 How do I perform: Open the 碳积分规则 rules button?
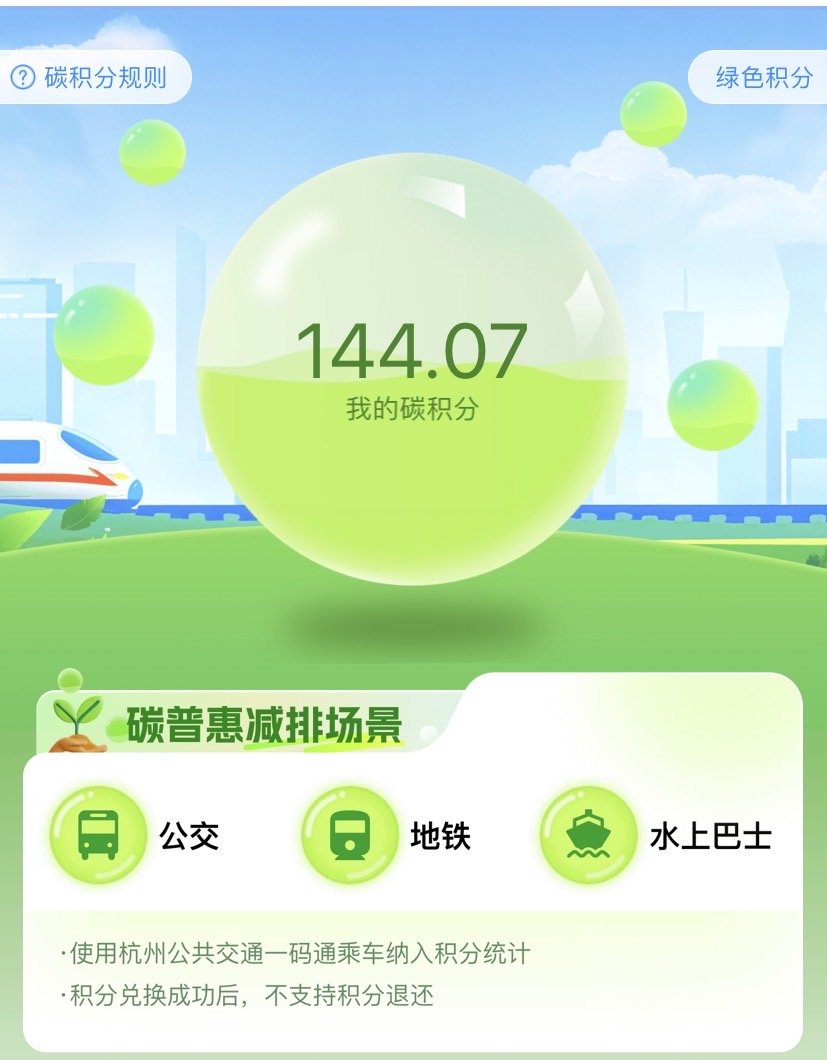tap(93, 77)
